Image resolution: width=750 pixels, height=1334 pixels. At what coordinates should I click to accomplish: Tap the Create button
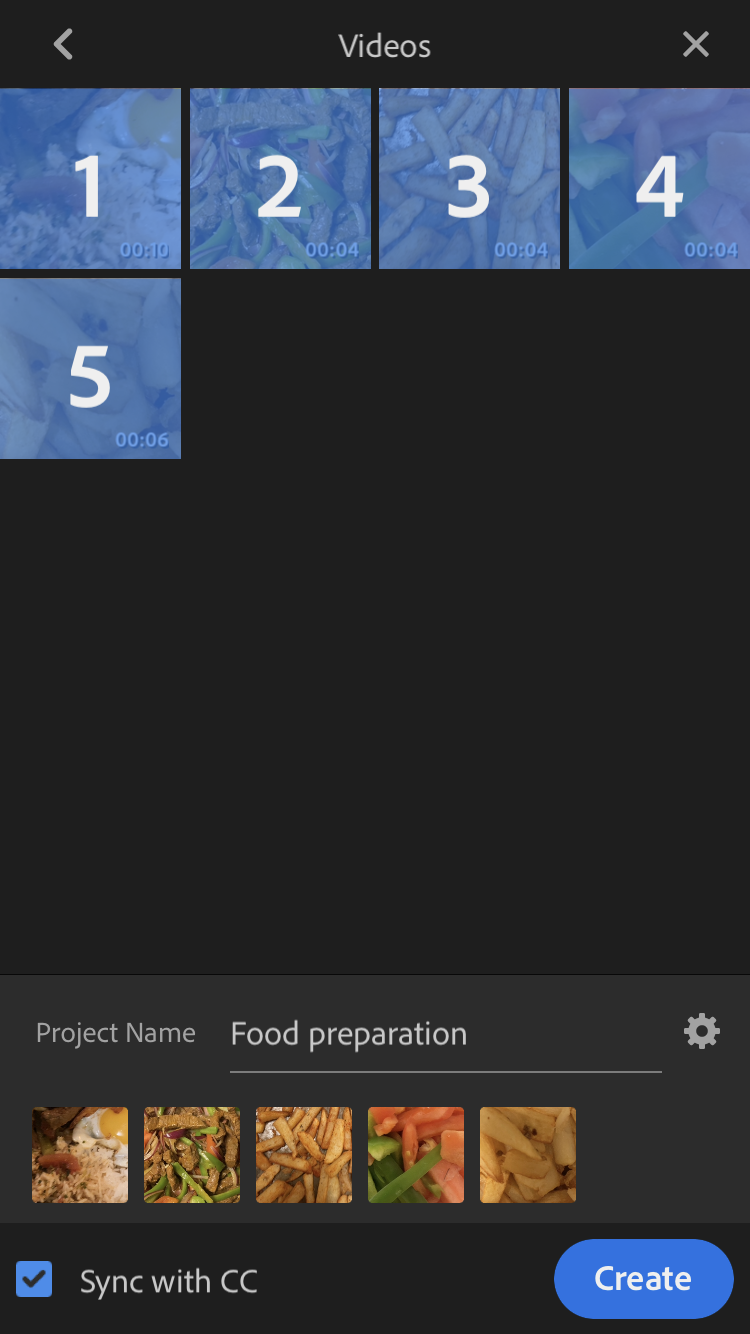(x=643, y=1279)
